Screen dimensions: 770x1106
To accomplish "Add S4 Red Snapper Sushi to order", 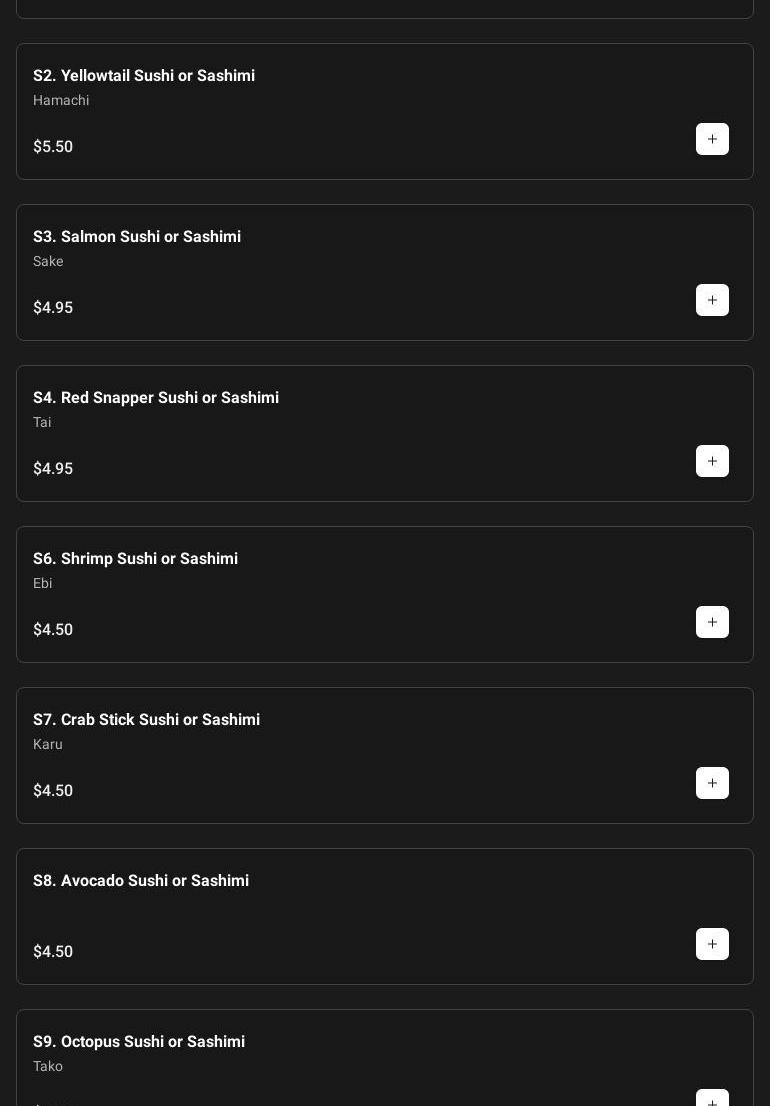I will (x=712, y=461).
